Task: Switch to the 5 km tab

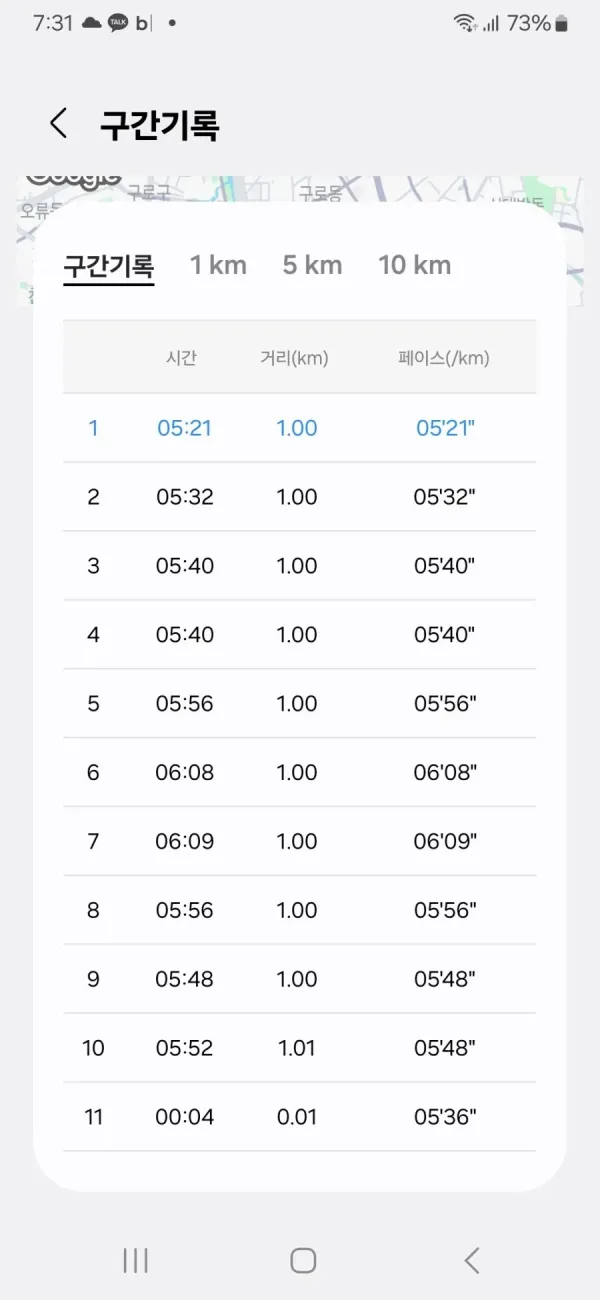Action: 312,265
